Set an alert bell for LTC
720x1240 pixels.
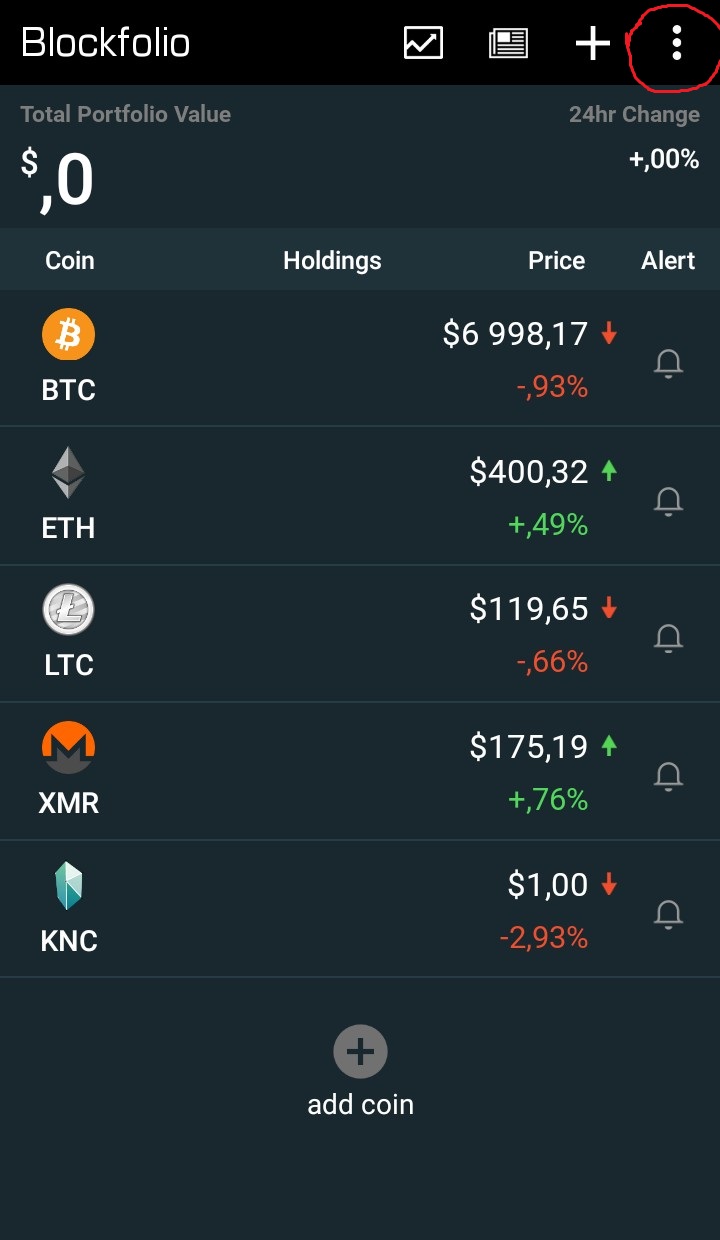pyautogui.click(x=668, y=637)
